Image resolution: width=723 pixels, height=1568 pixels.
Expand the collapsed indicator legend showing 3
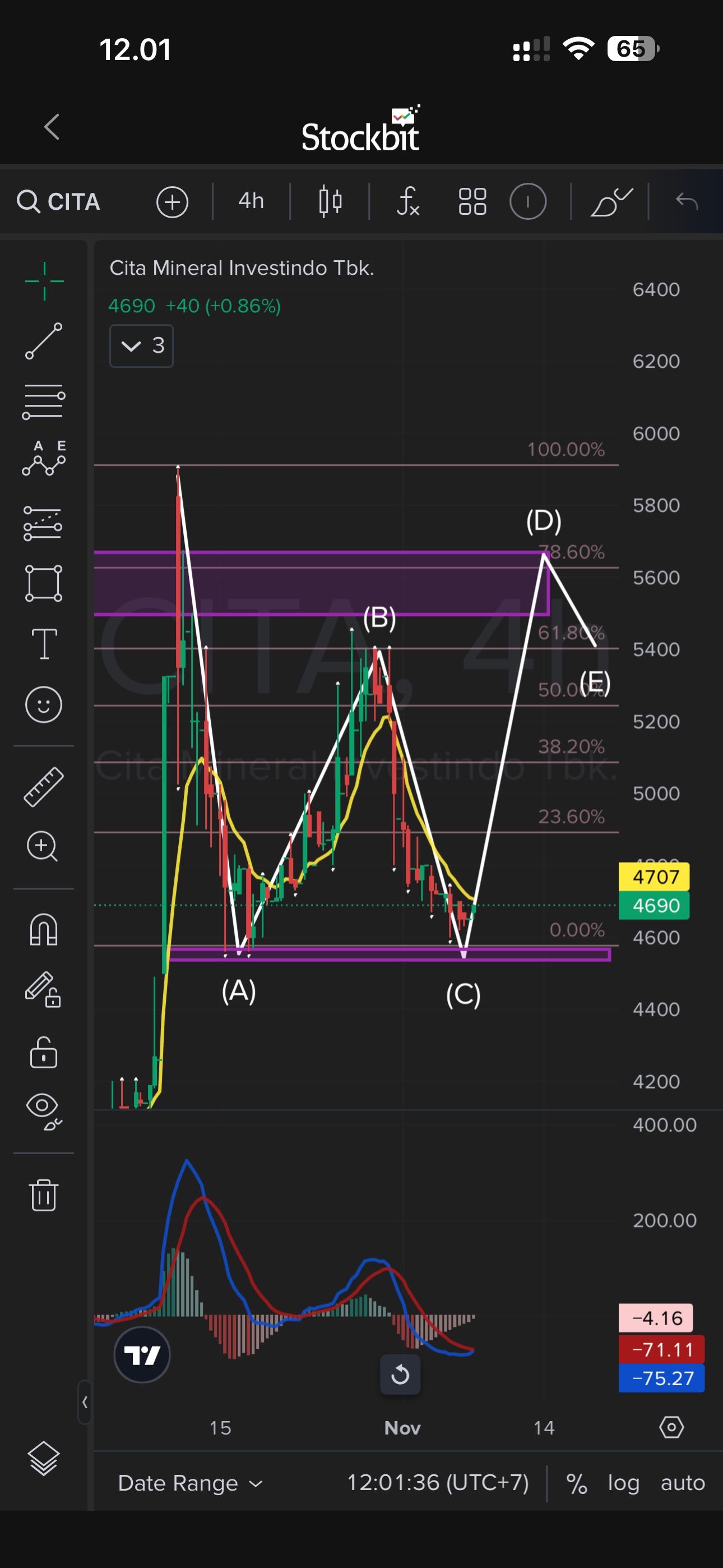(x=141, y=346)
